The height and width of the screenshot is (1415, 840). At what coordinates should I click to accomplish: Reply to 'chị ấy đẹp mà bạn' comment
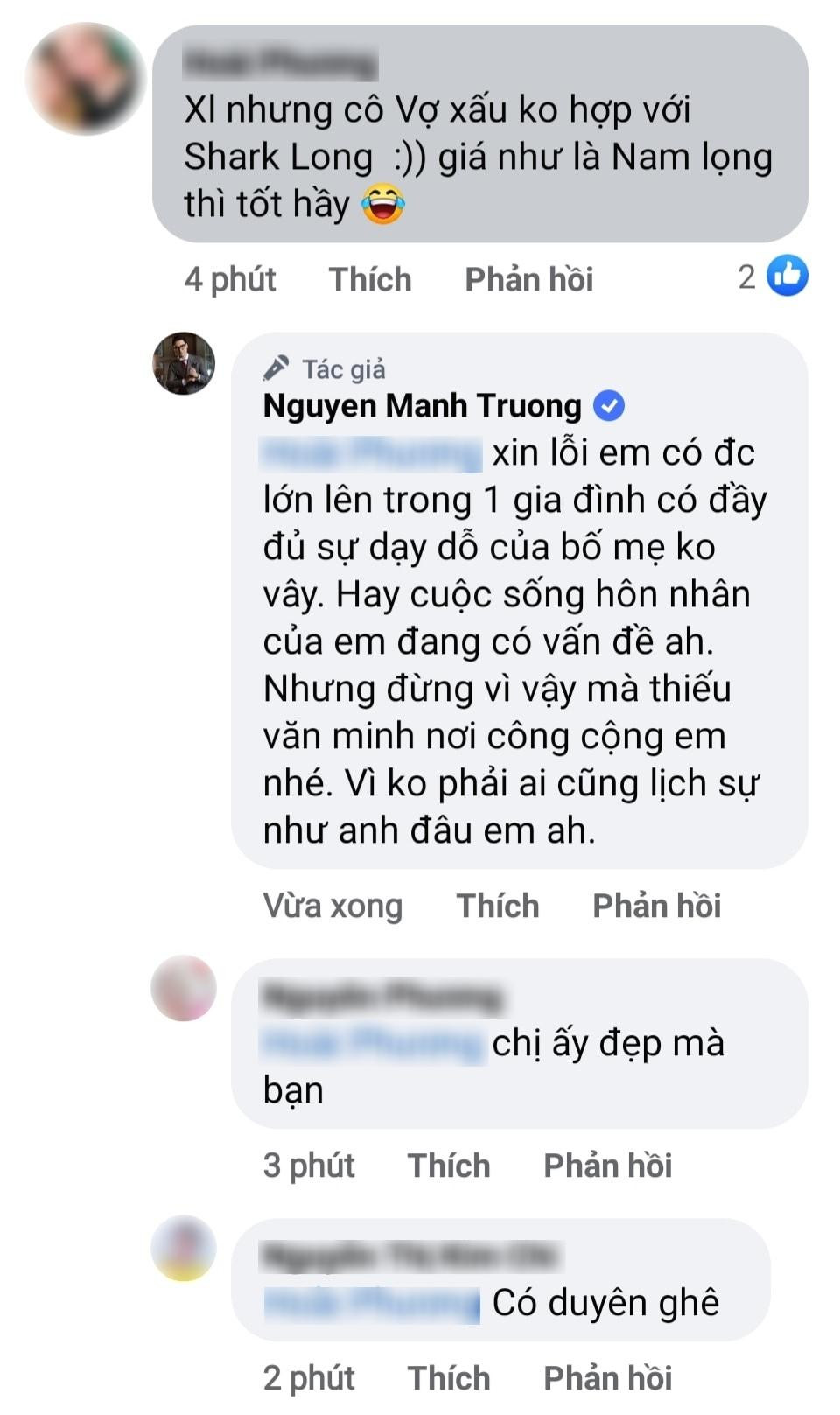pyautogui.click(x=607, y=1166)
